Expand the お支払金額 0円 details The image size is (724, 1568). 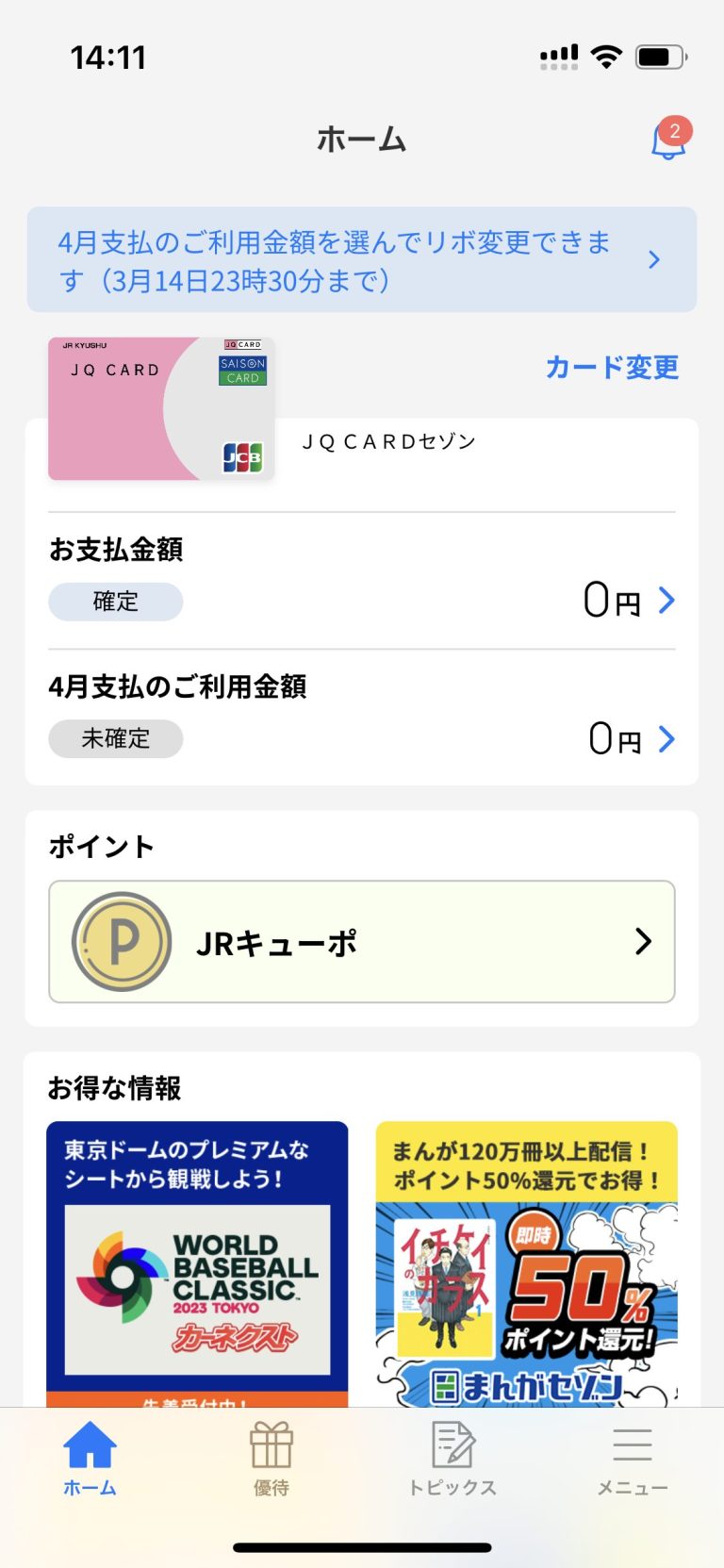coord(666,601)
